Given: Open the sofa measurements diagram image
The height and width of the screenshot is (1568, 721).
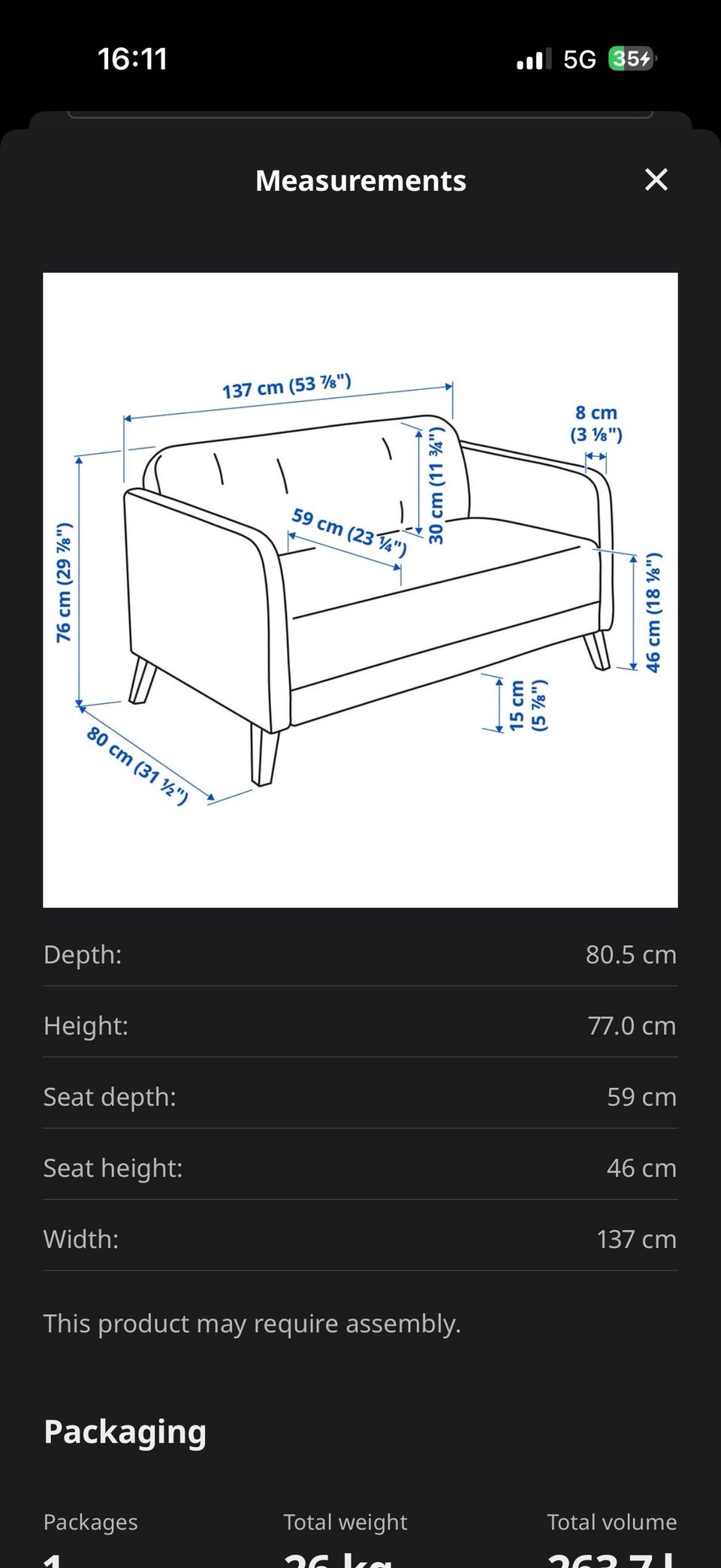Looking at the screenshot, I should (x=360, y=590).
